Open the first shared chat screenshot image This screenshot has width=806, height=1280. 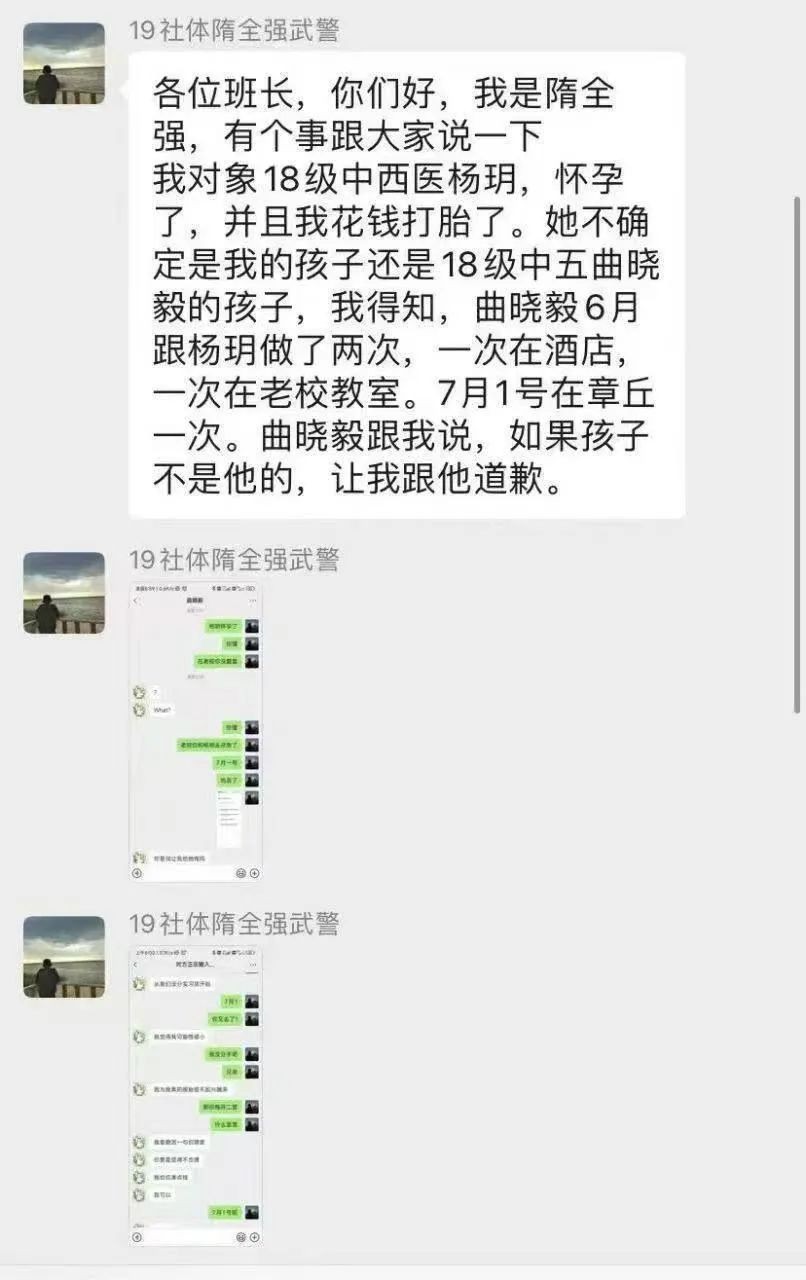(x=196, y=732)
